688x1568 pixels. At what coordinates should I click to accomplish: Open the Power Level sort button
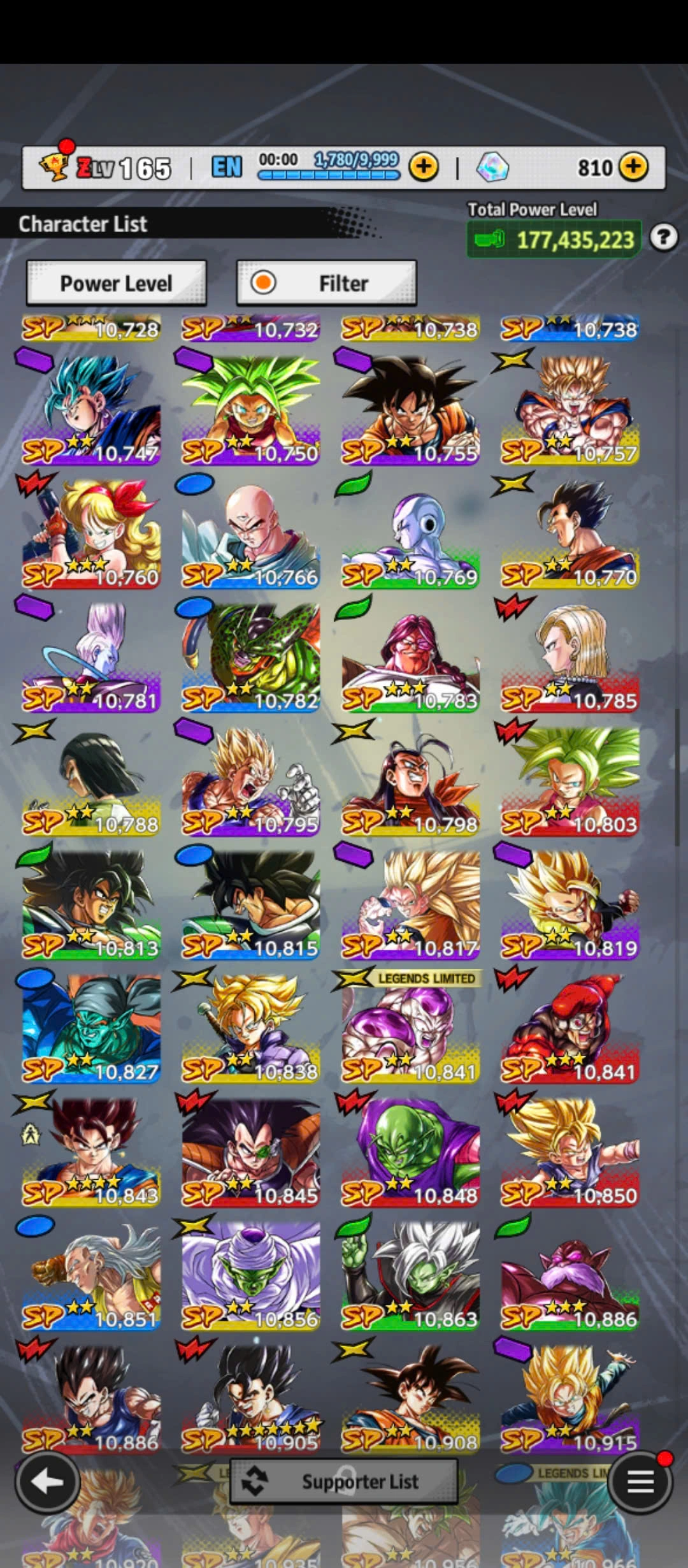[x=116, y=283]
